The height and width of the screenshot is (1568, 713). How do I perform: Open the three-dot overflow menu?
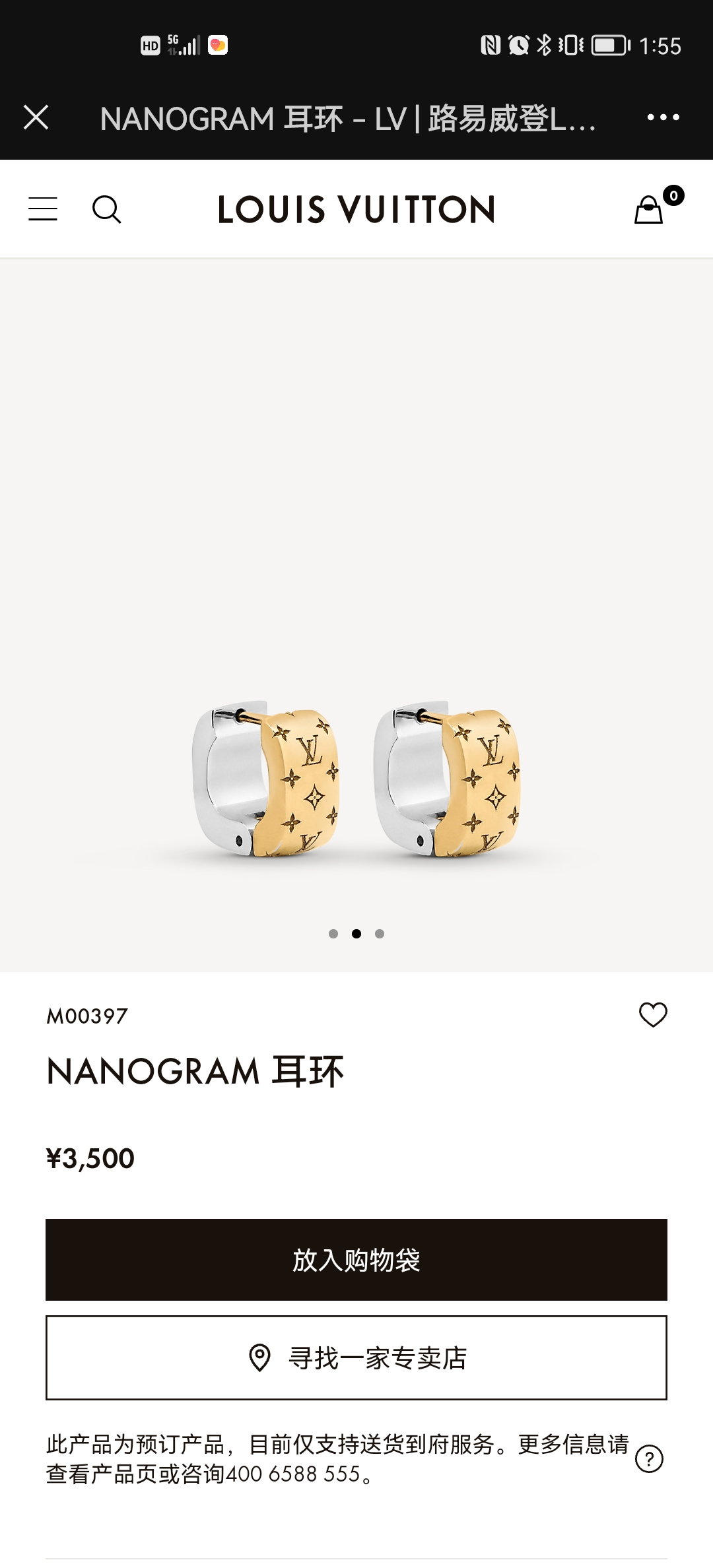click(663, 117)
